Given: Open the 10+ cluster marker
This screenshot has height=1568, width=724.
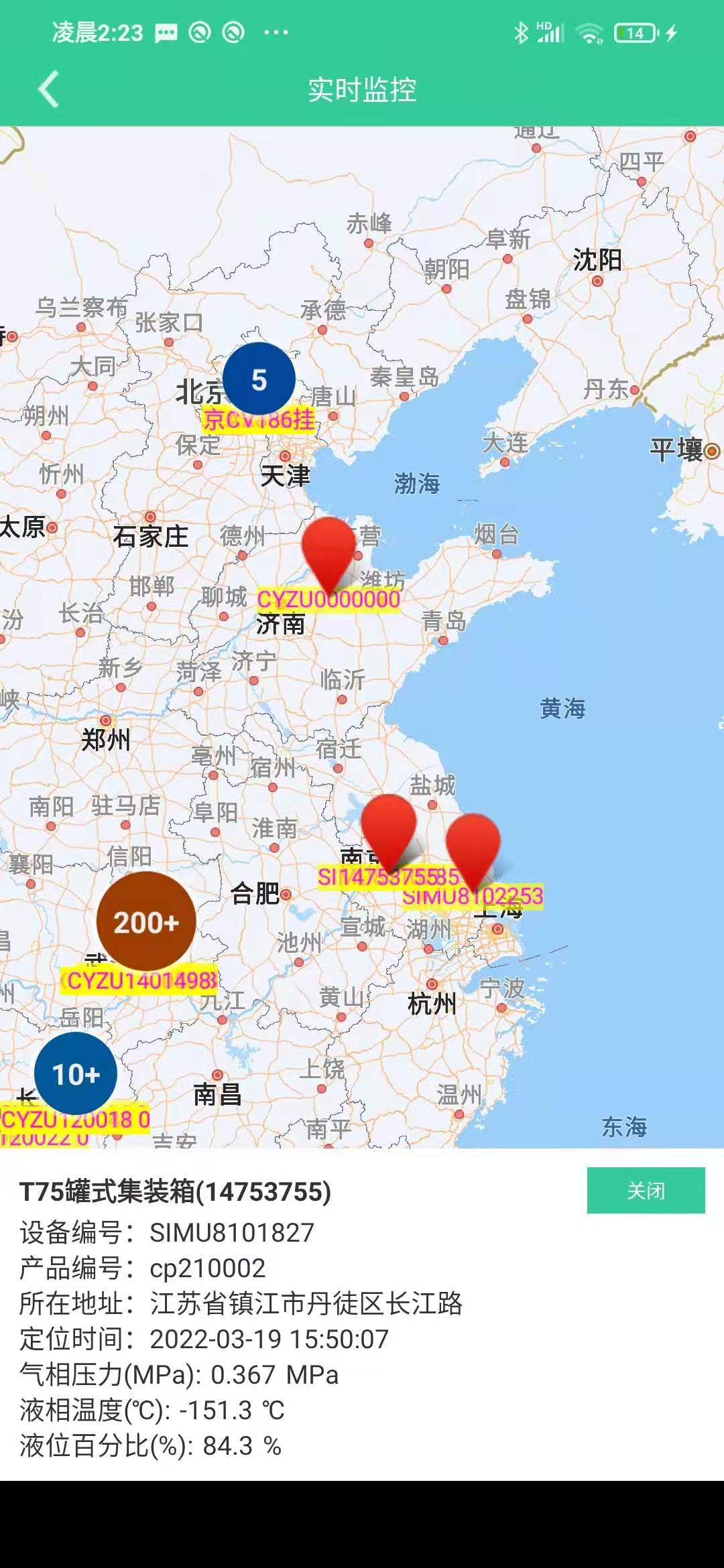Looking at the screenshot, I should [x=76, y=1074].
